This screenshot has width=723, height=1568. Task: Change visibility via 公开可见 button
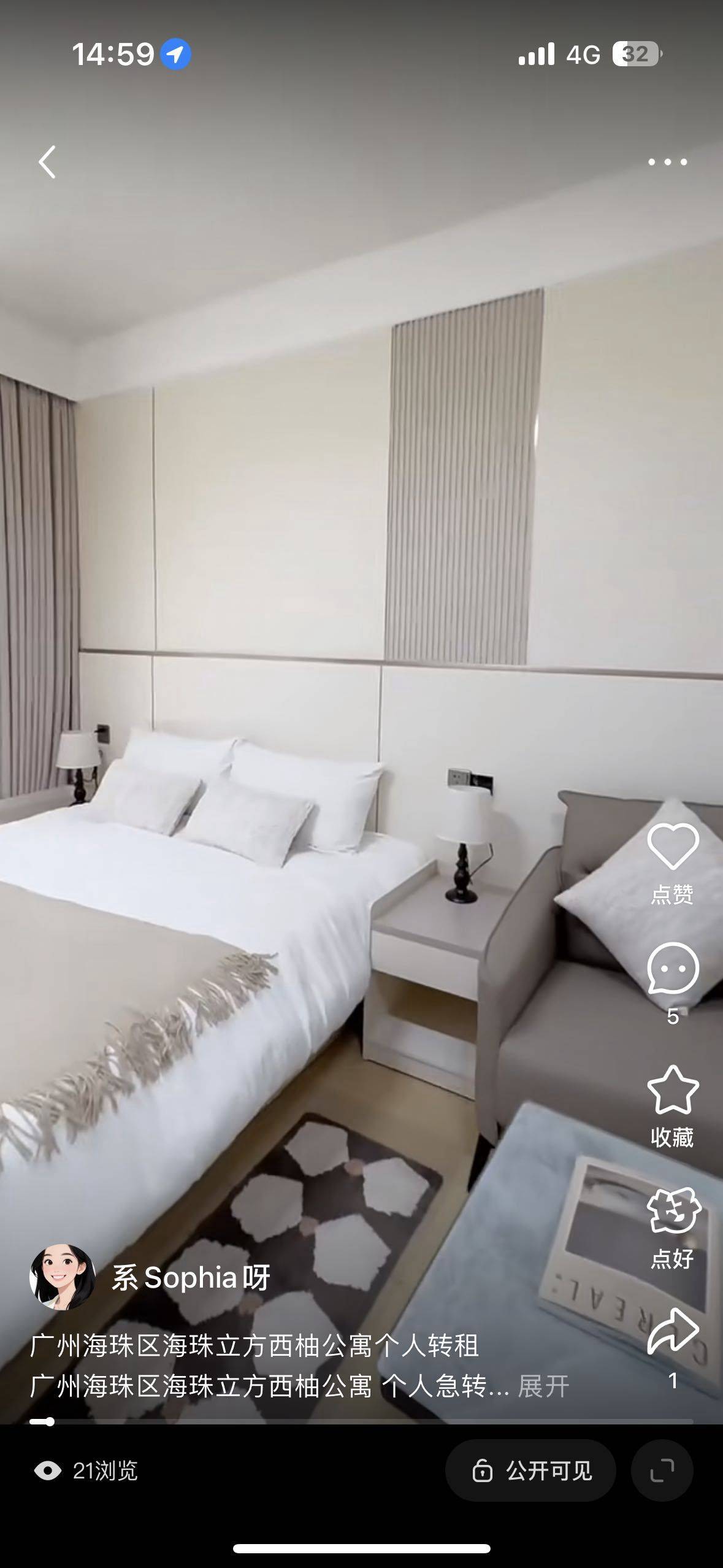[530, 1471]
